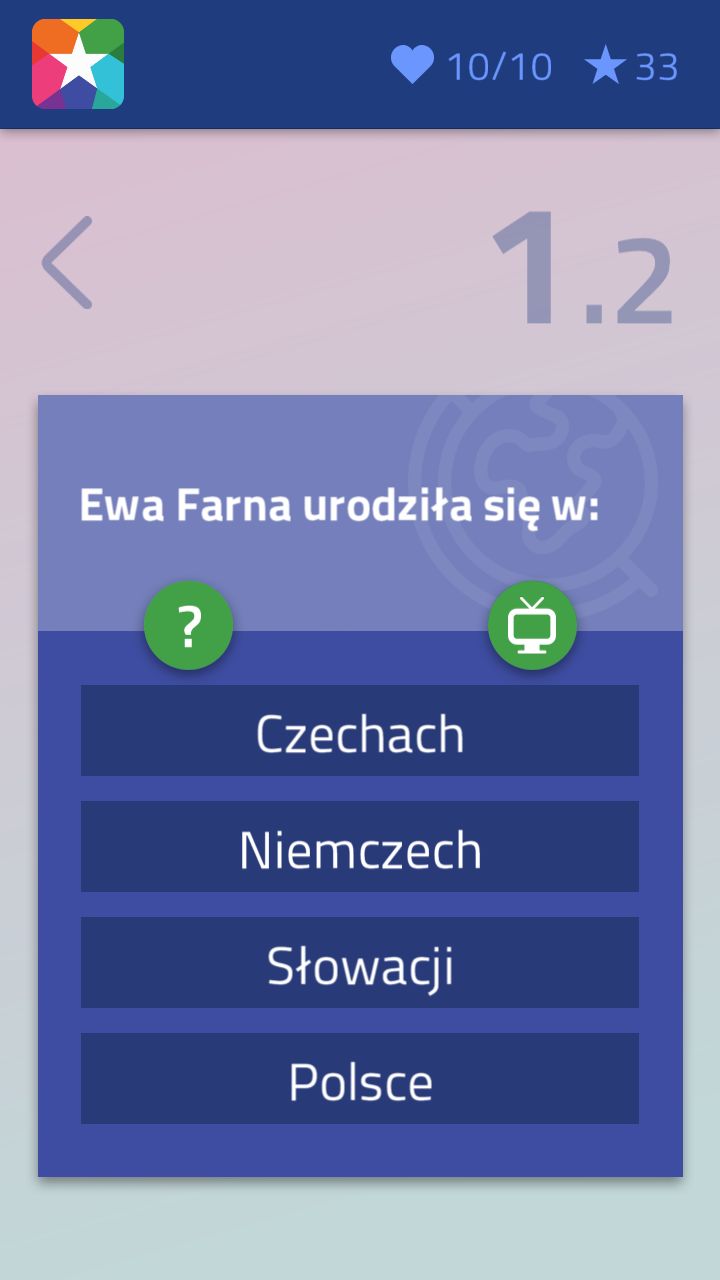The width and height of the screenshot is (720, 1280).
Task: Open the colorful star app logo
Action: click(78, 64)
